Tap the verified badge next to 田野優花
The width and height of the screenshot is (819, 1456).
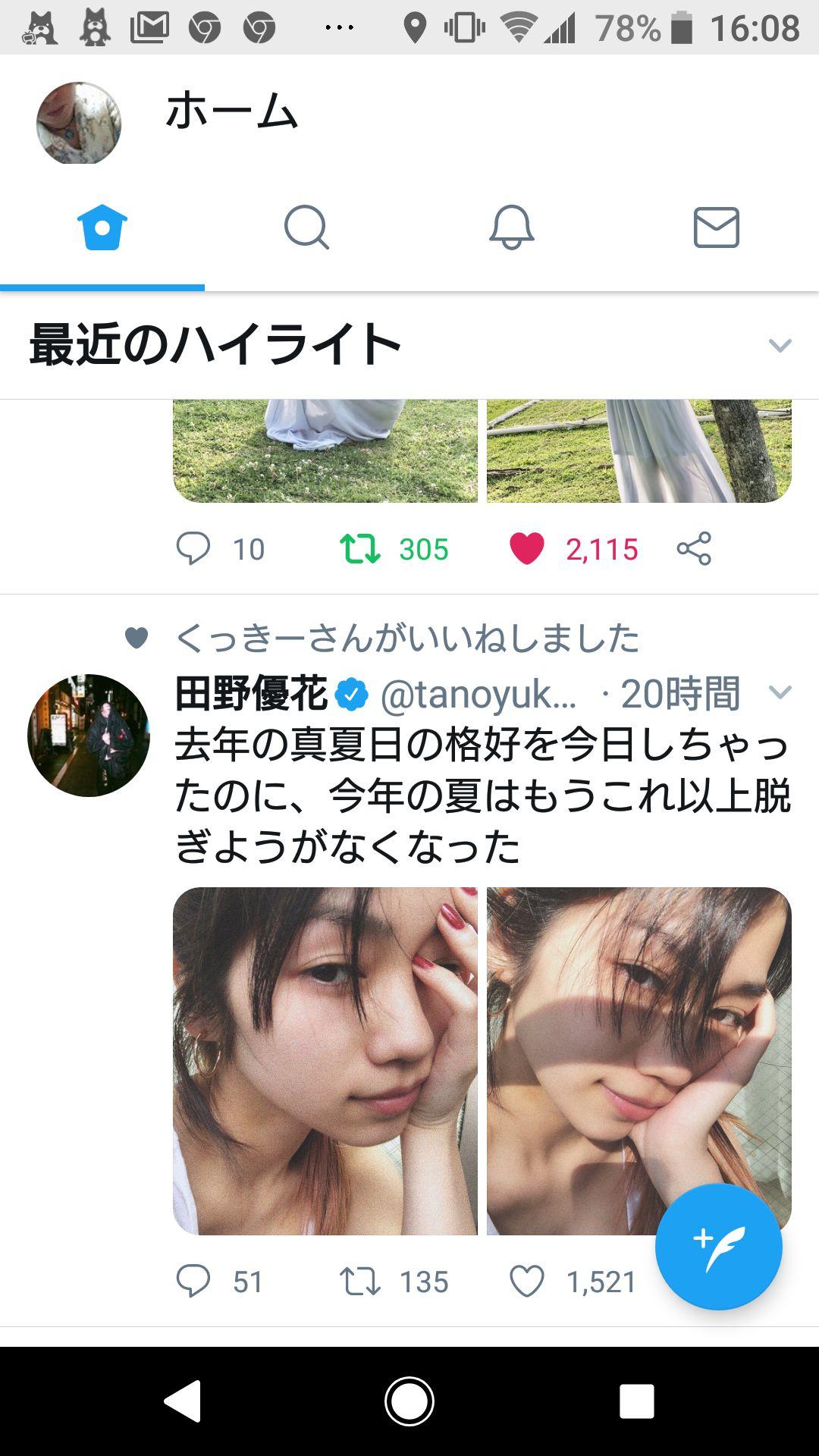coord(351,691)
